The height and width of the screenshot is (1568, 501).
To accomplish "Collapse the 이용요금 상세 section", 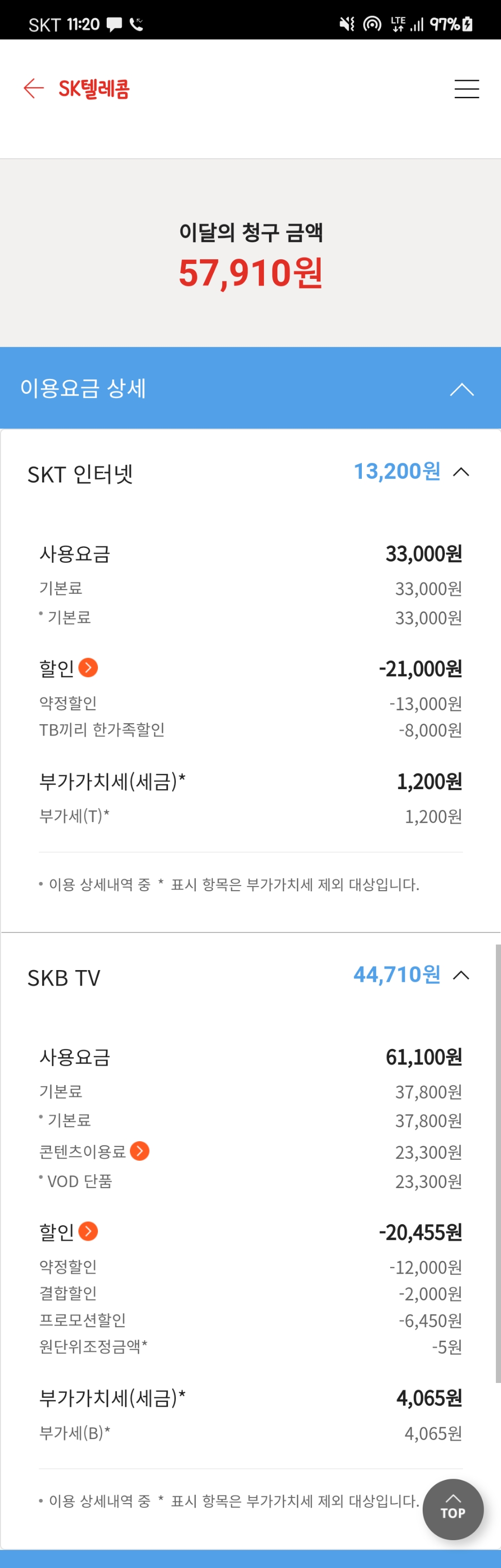I will coord(461,389).
